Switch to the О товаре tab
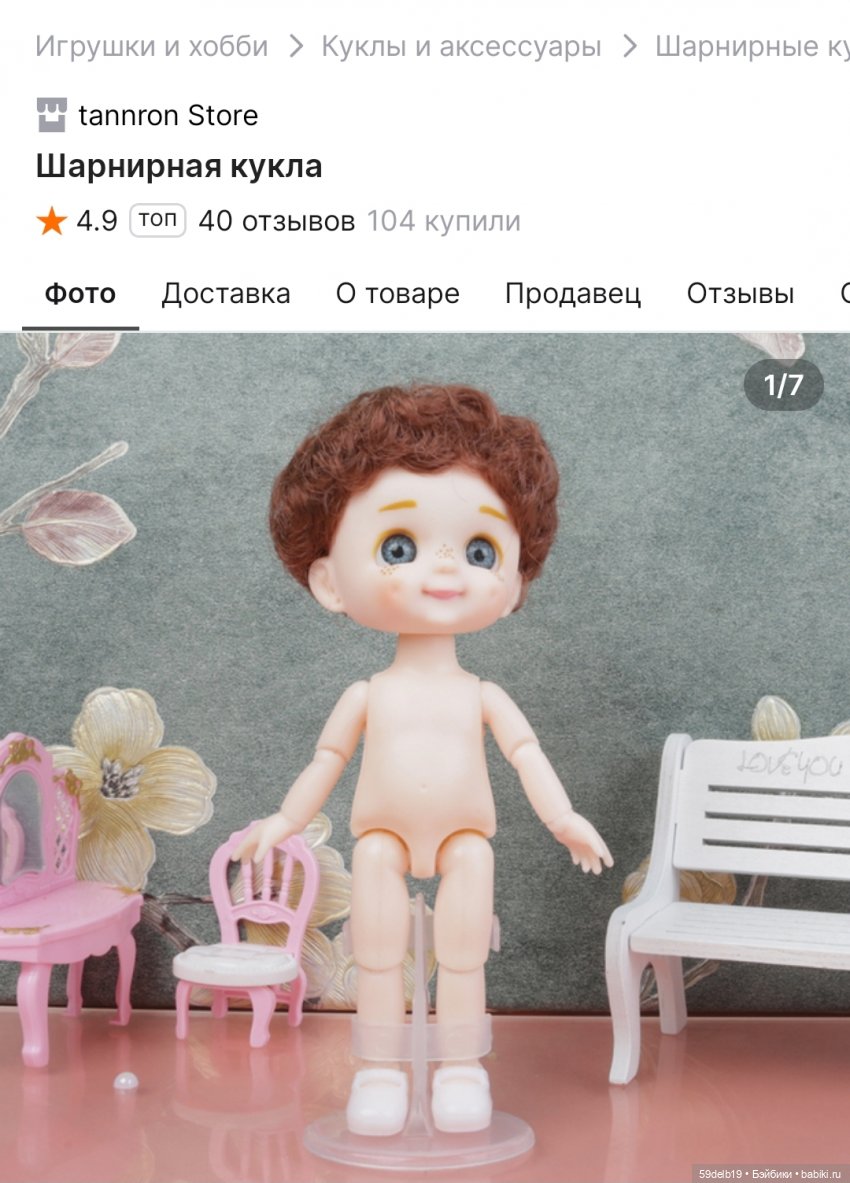 pyautogui.click(x=397, y=294)
